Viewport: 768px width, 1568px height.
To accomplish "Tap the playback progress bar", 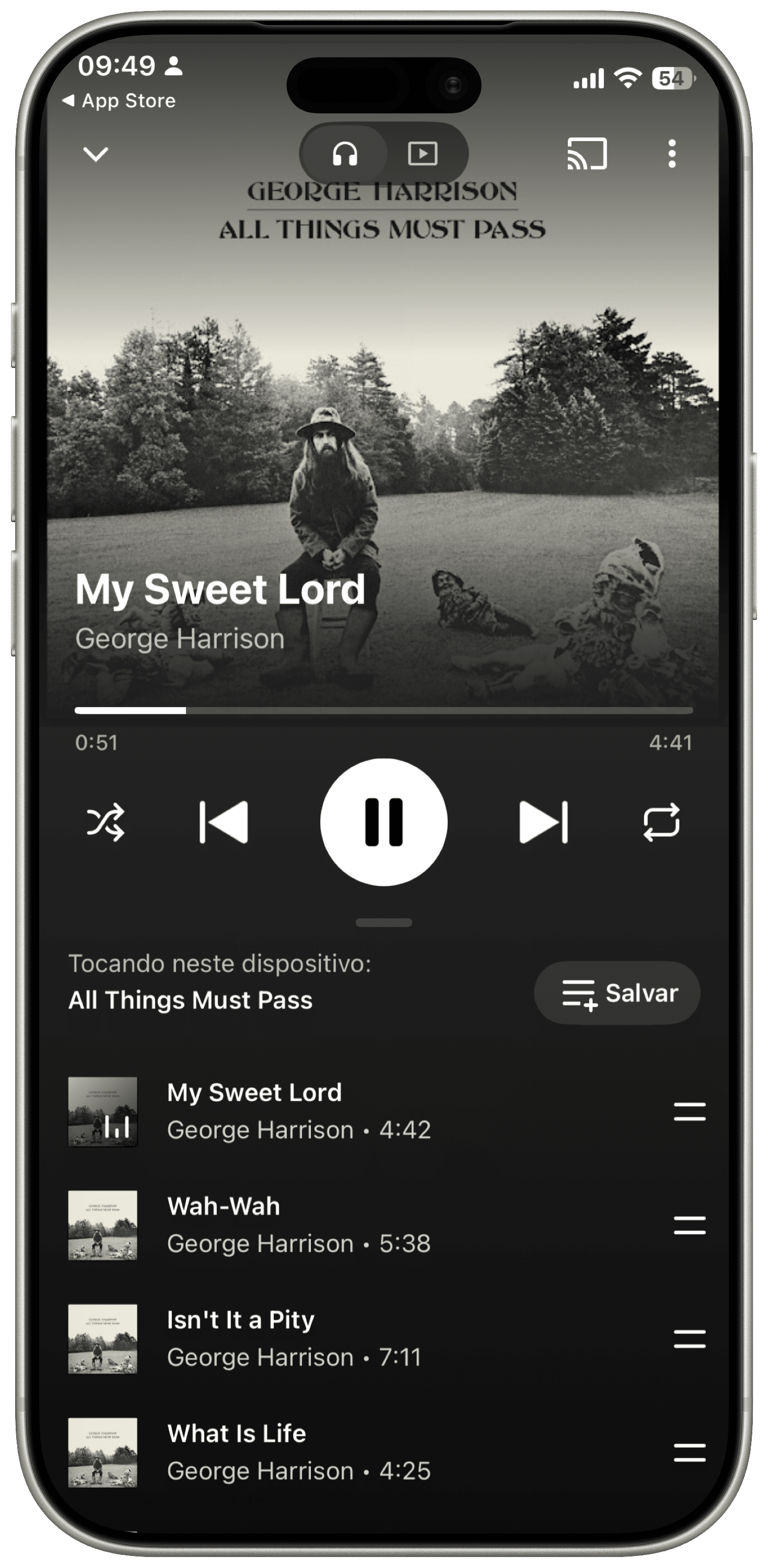I will click(x=383, y=710).
